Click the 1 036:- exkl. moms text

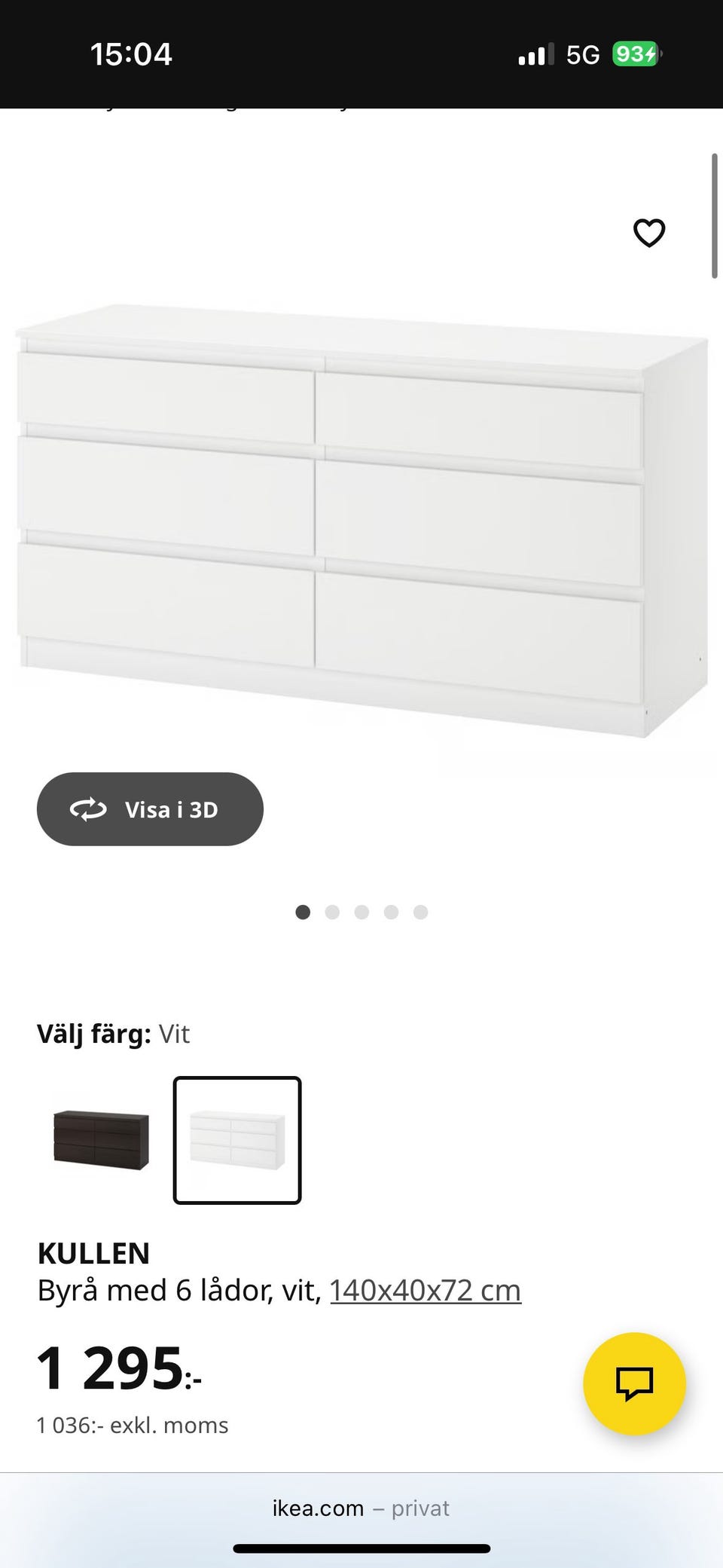click(133, 1425)
